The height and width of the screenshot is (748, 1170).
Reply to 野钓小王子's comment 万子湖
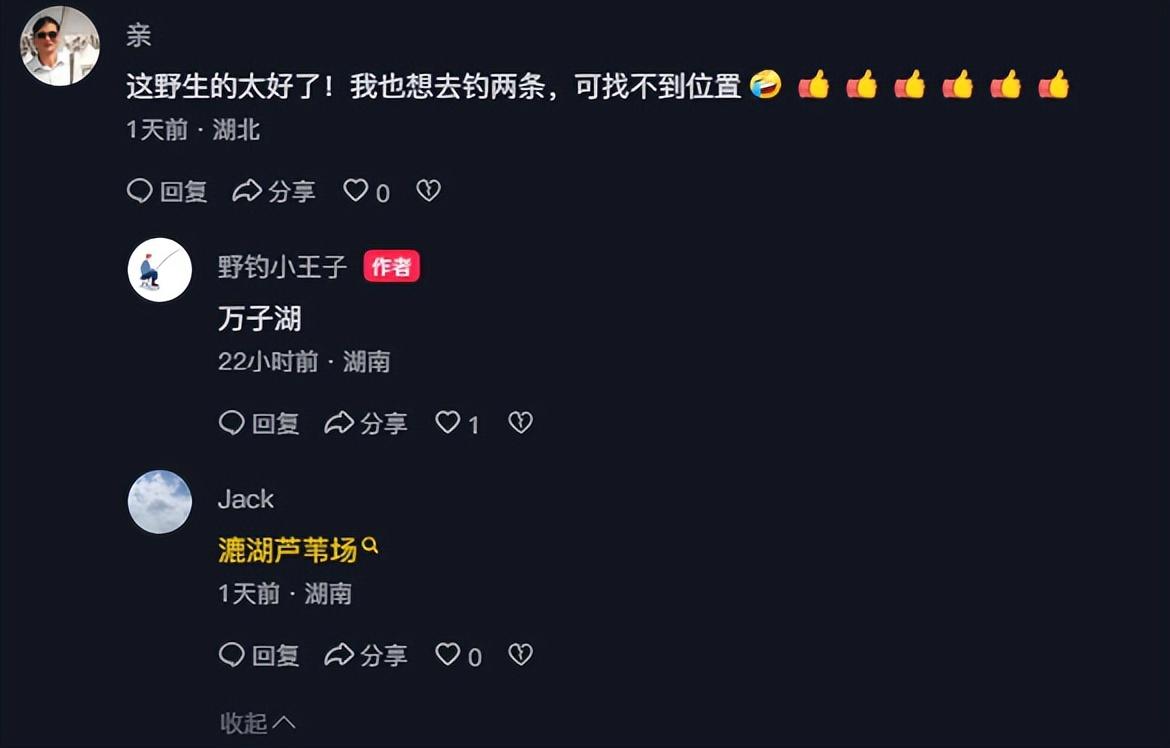(x=259, y=423)
